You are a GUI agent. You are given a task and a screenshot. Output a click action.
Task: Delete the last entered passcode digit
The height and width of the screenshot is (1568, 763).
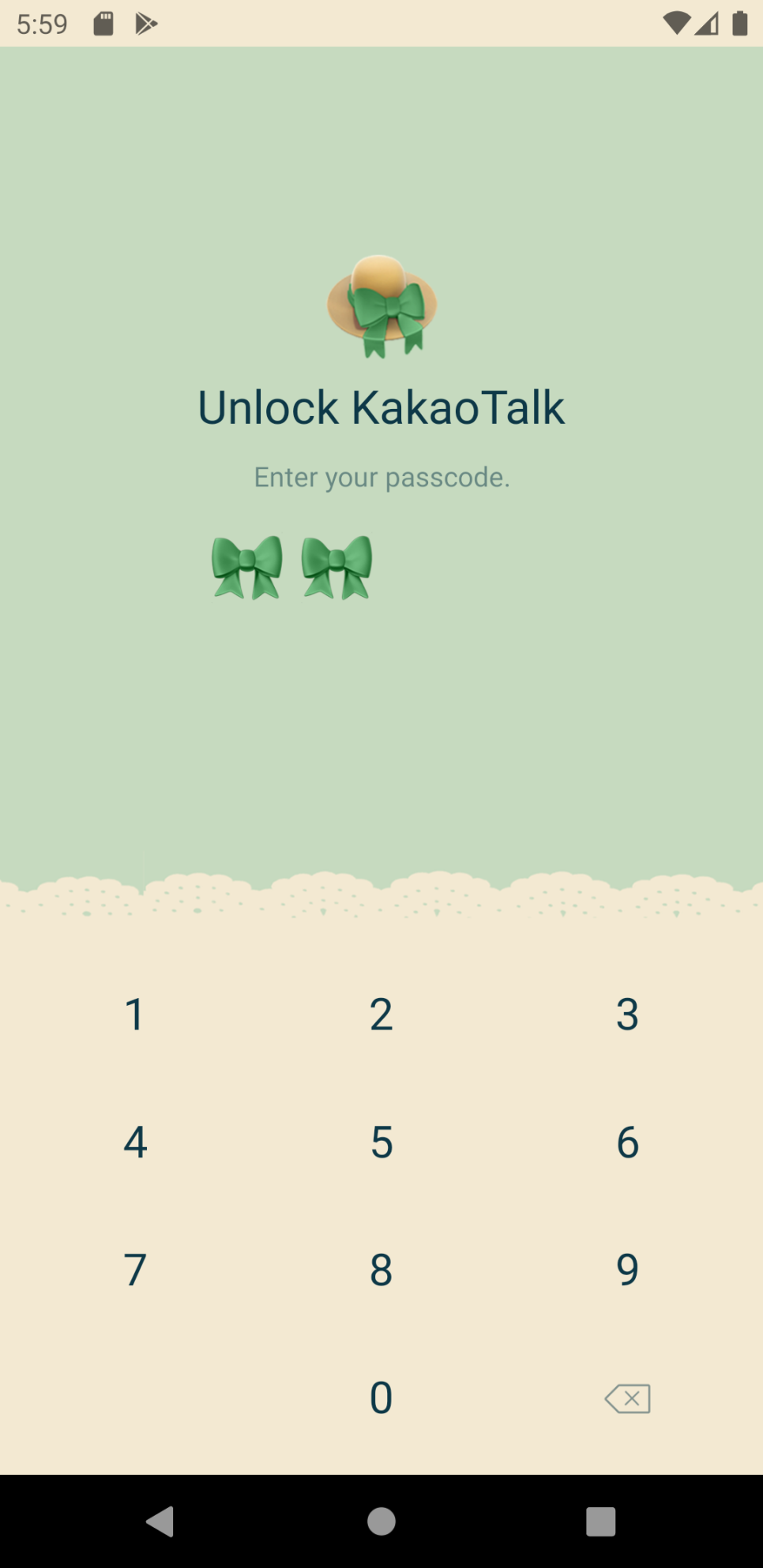pyautogui.click(x=627, y=1398)
